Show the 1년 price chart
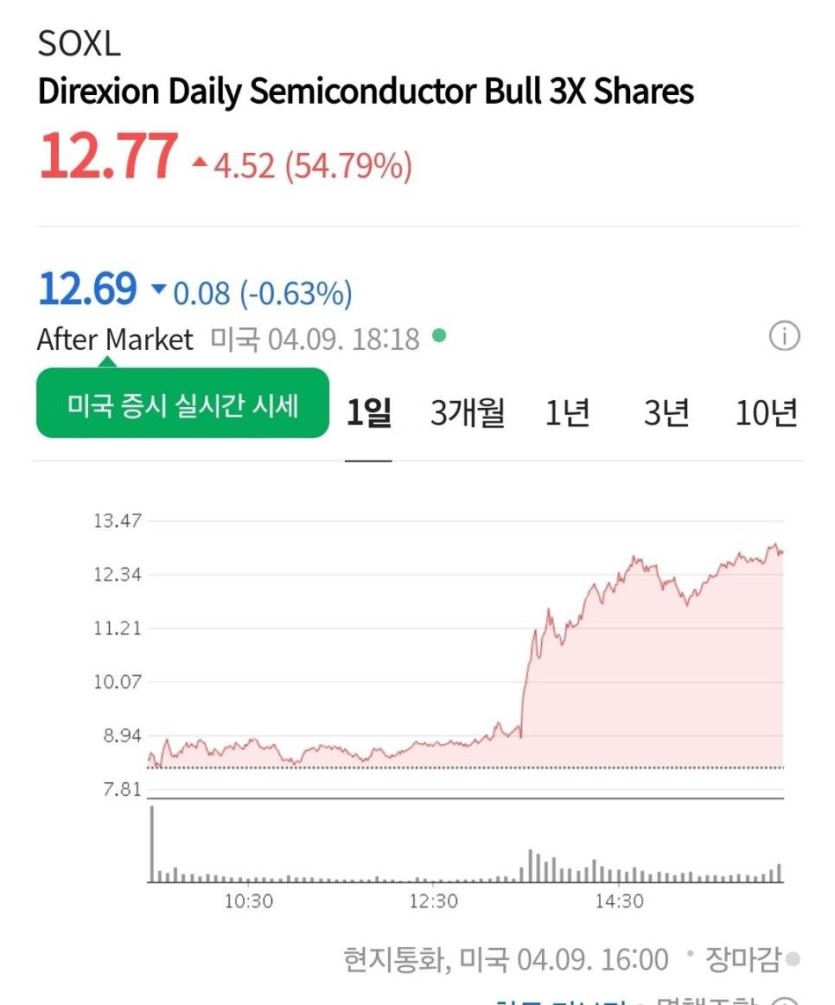This screenshot has height=1005, width=835. (567, 412)
